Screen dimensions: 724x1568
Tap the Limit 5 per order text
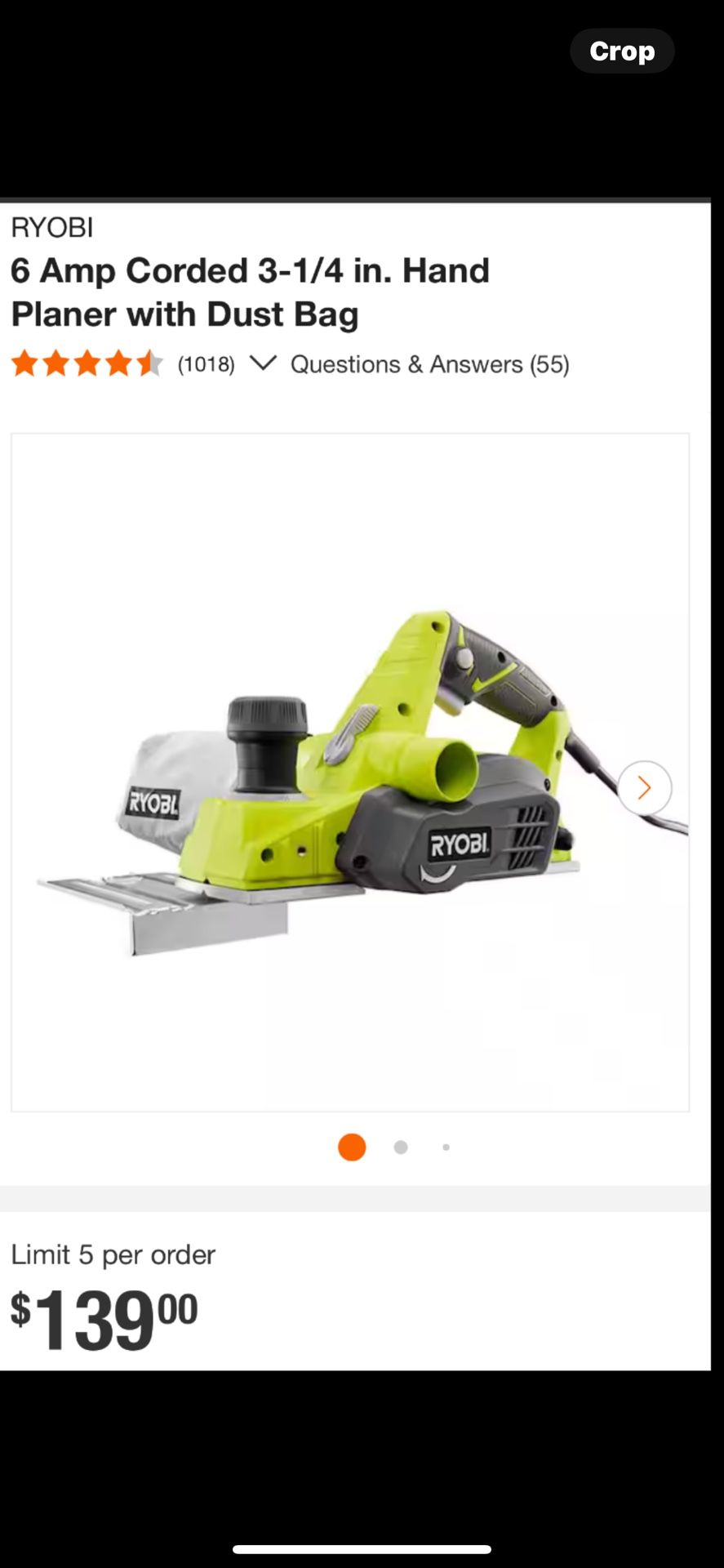coord(113,1254)
